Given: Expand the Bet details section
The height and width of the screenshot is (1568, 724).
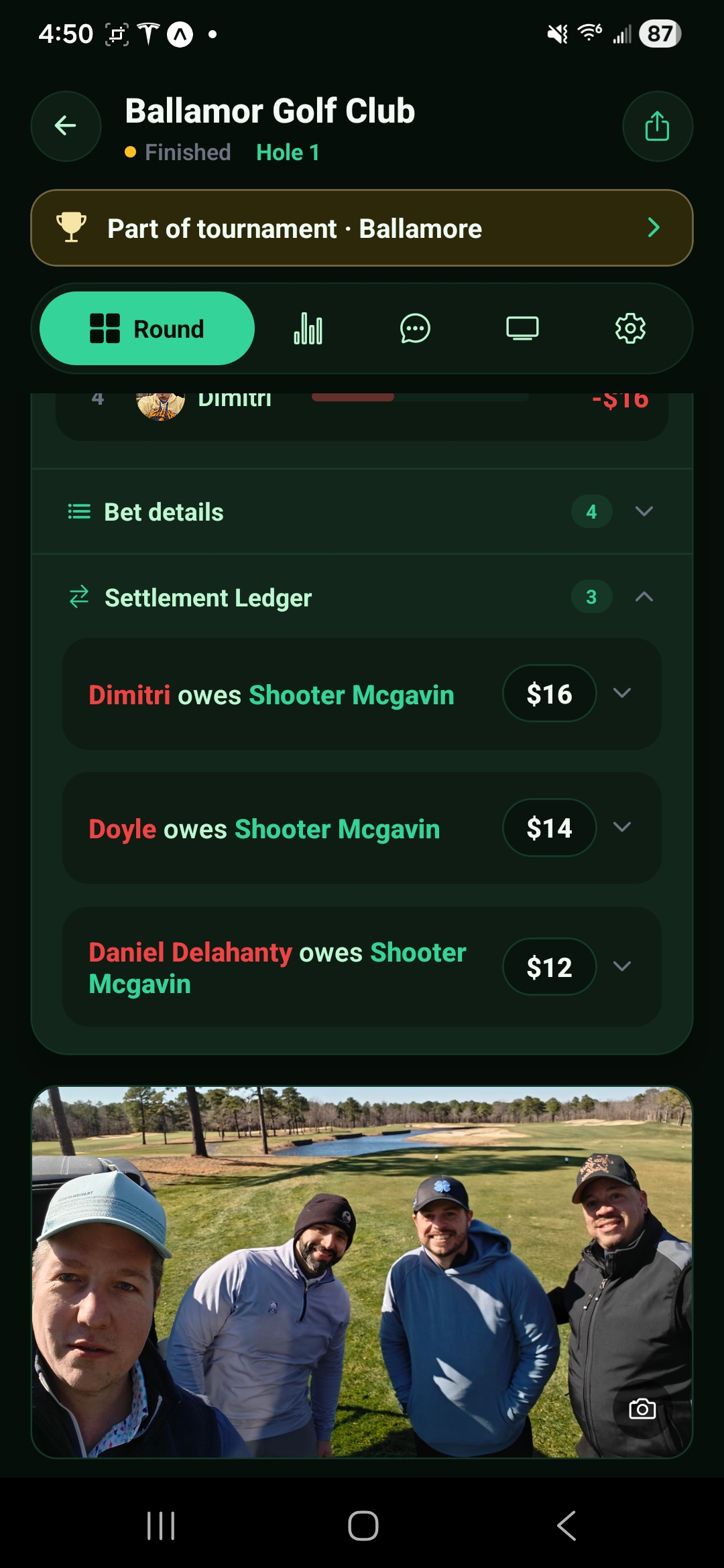Looking at the screenshot, I should [644, 511].
